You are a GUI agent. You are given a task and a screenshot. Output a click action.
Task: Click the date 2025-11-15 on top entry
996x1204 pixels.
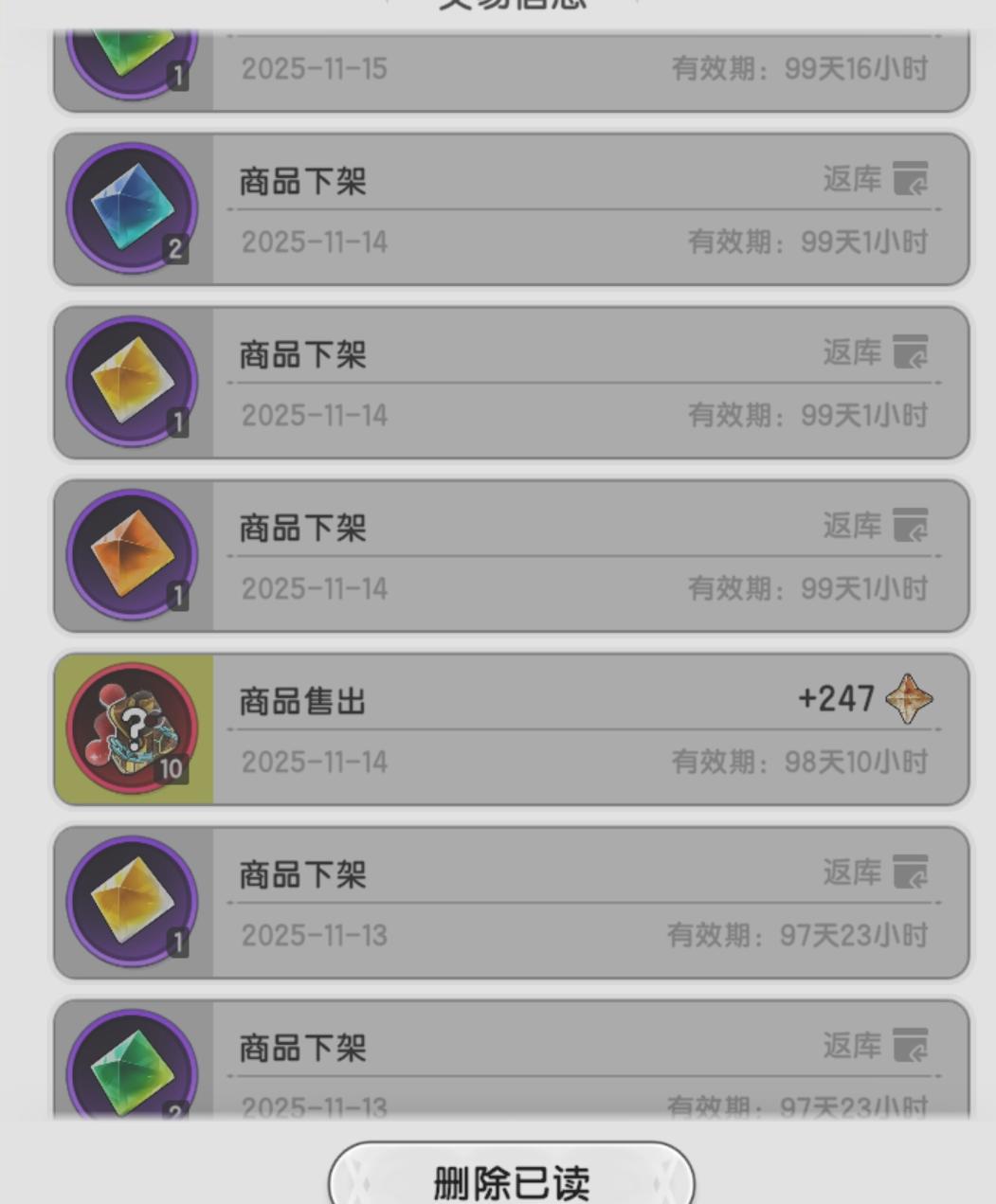(315, 66)
